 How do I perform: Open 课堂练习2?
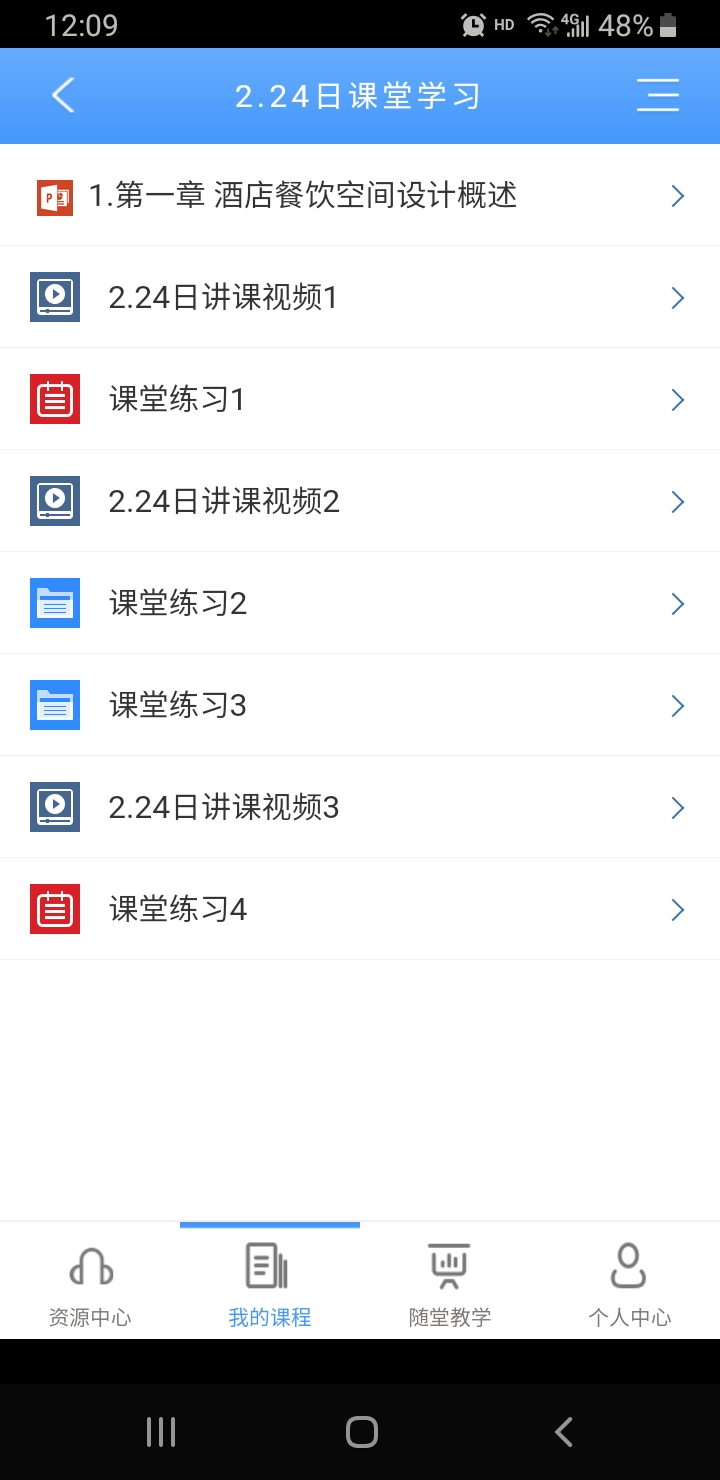click(360, 603)
